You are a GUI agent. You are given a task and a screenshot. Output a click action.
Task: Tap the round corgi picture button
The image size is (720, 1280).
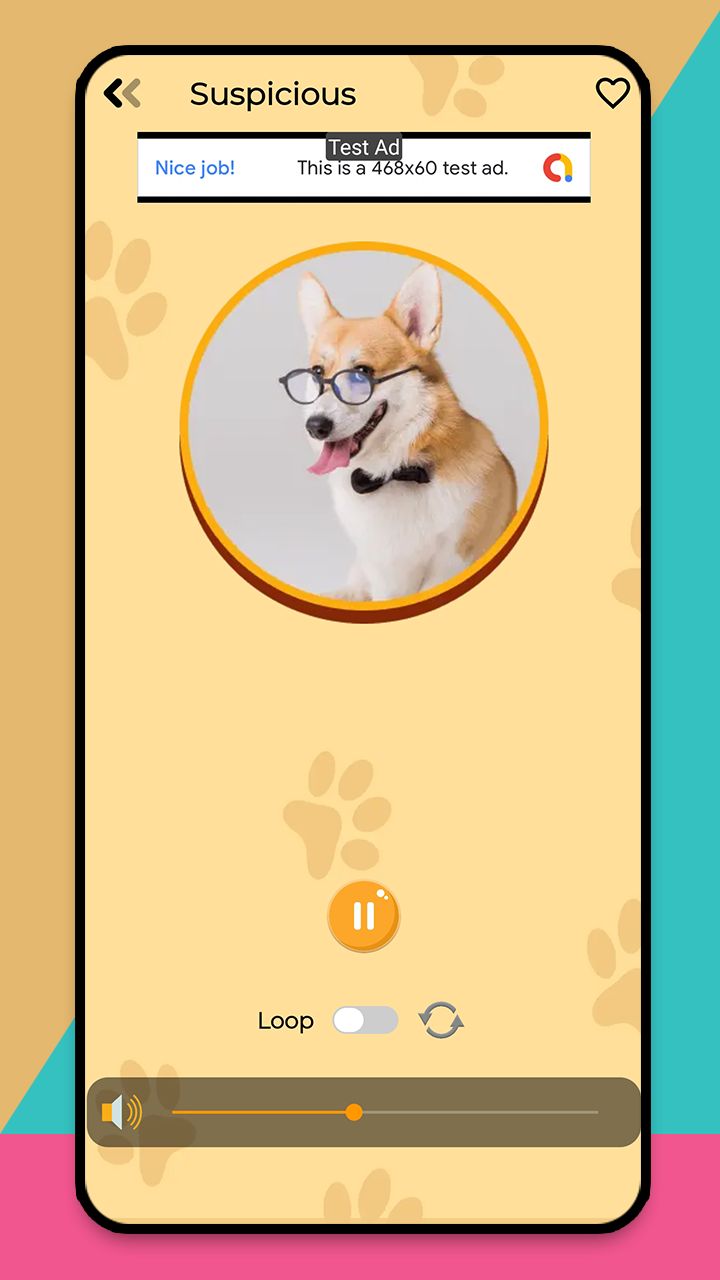pyautogui.click(x=364, y=428)
